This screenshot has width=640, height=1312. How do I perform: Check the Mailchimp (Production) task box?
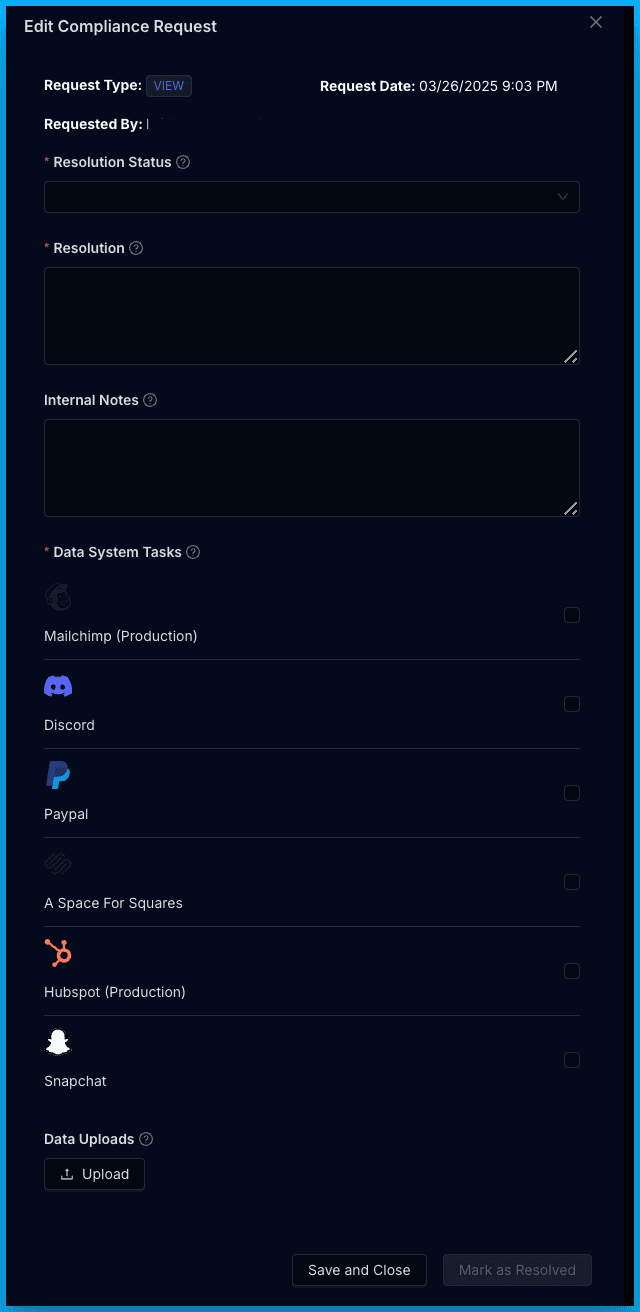[572, 615]
